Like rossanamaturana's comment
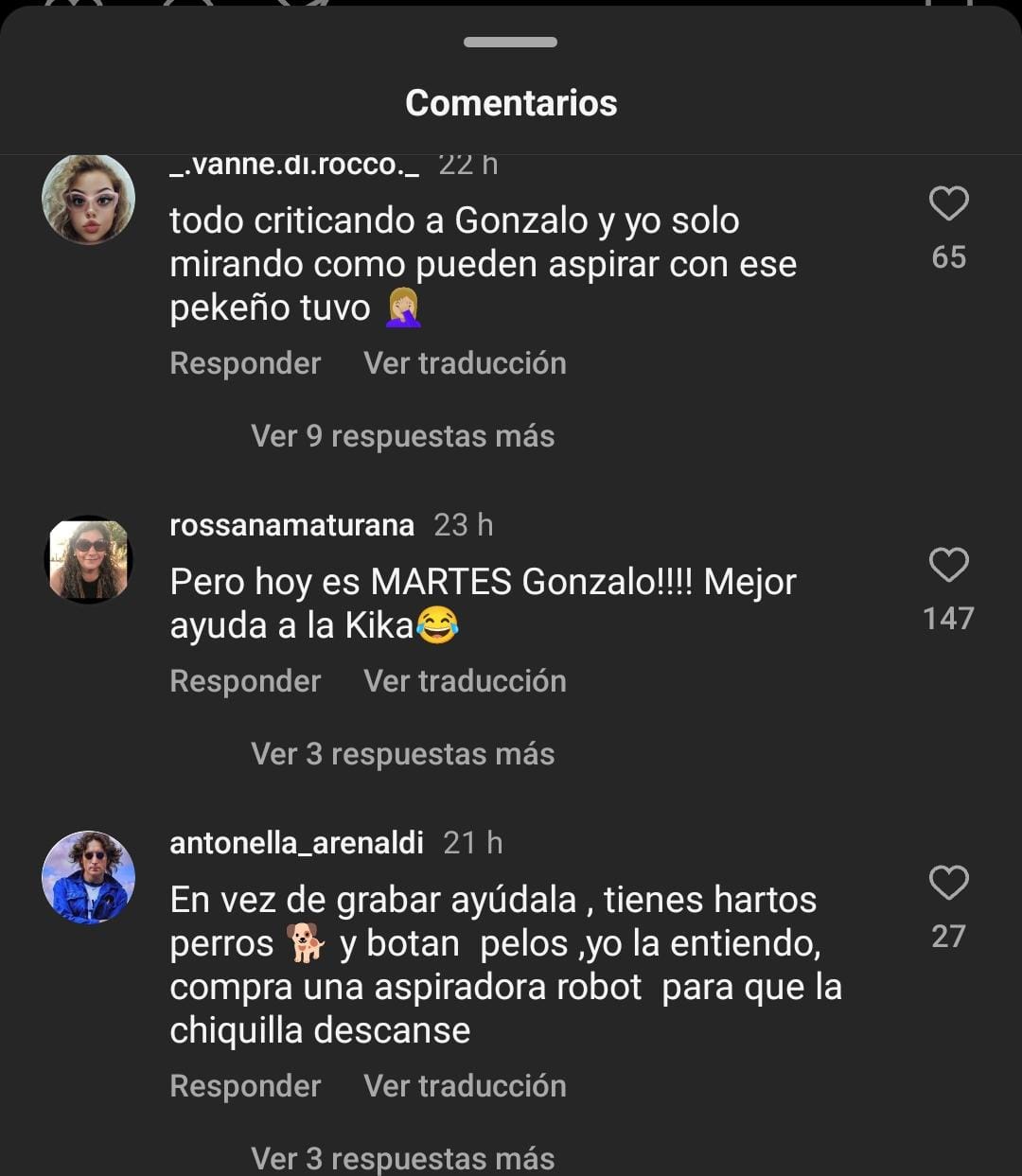Screen dimensions: 1022x1176 (x=948, y=566)
